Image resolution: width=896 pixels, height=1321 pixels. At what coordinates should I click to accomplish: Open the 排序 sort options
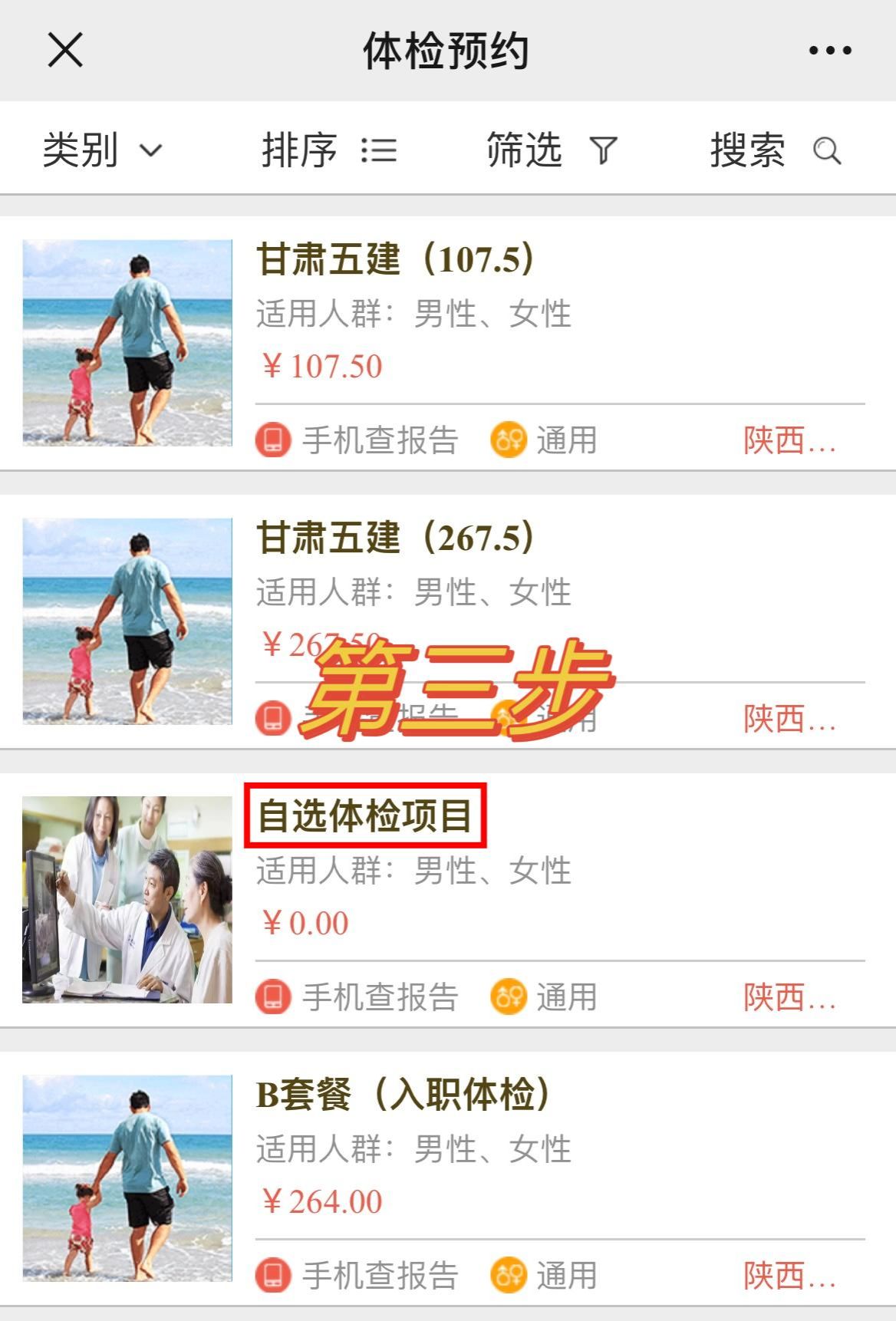(329, 150)
